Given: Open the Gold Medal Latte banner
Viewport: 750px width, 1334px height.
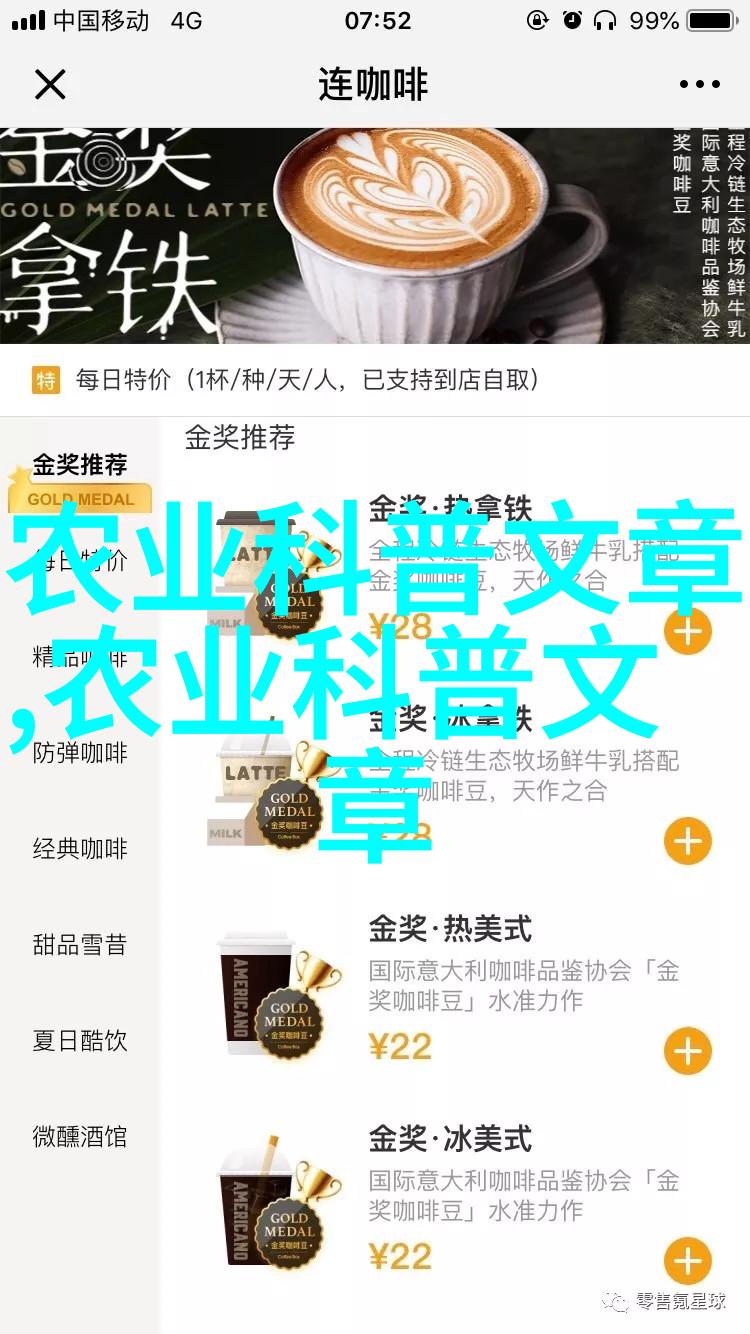Looking at the screenshot, I should point(374,235).
